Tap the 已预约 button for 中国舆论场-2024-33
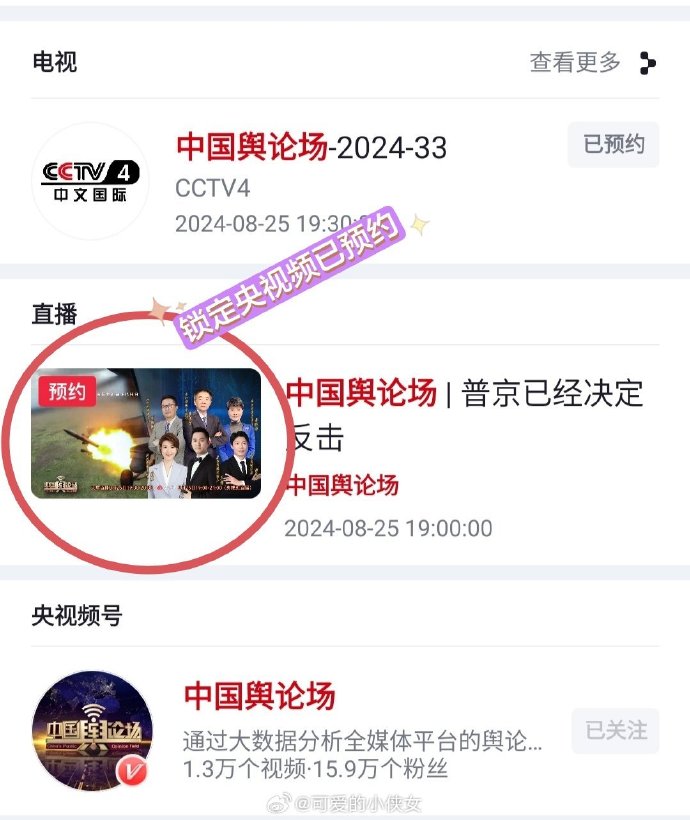The width and height of the screenshot is (690, 820). point(614,145)
